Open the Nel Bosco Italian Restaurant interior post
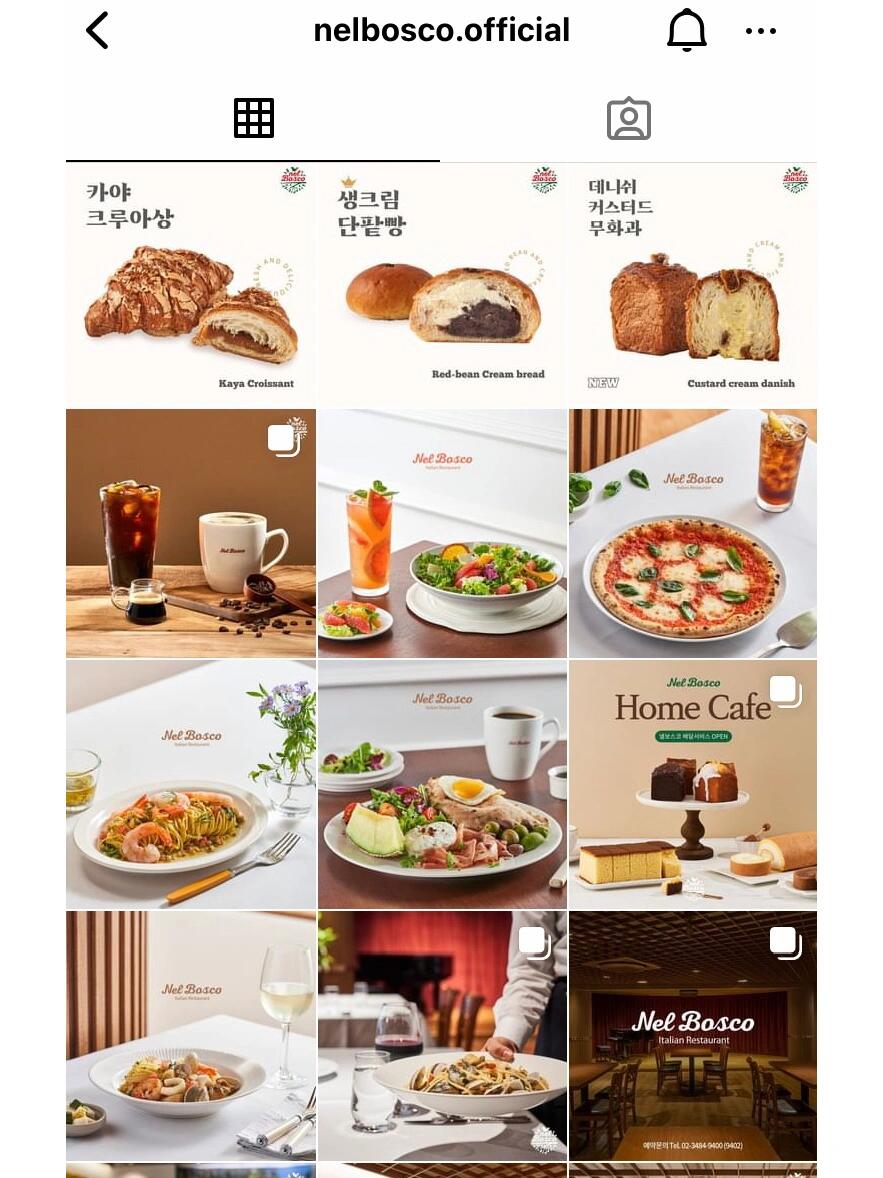The image size is (883, 1178). pos(693,1035)
